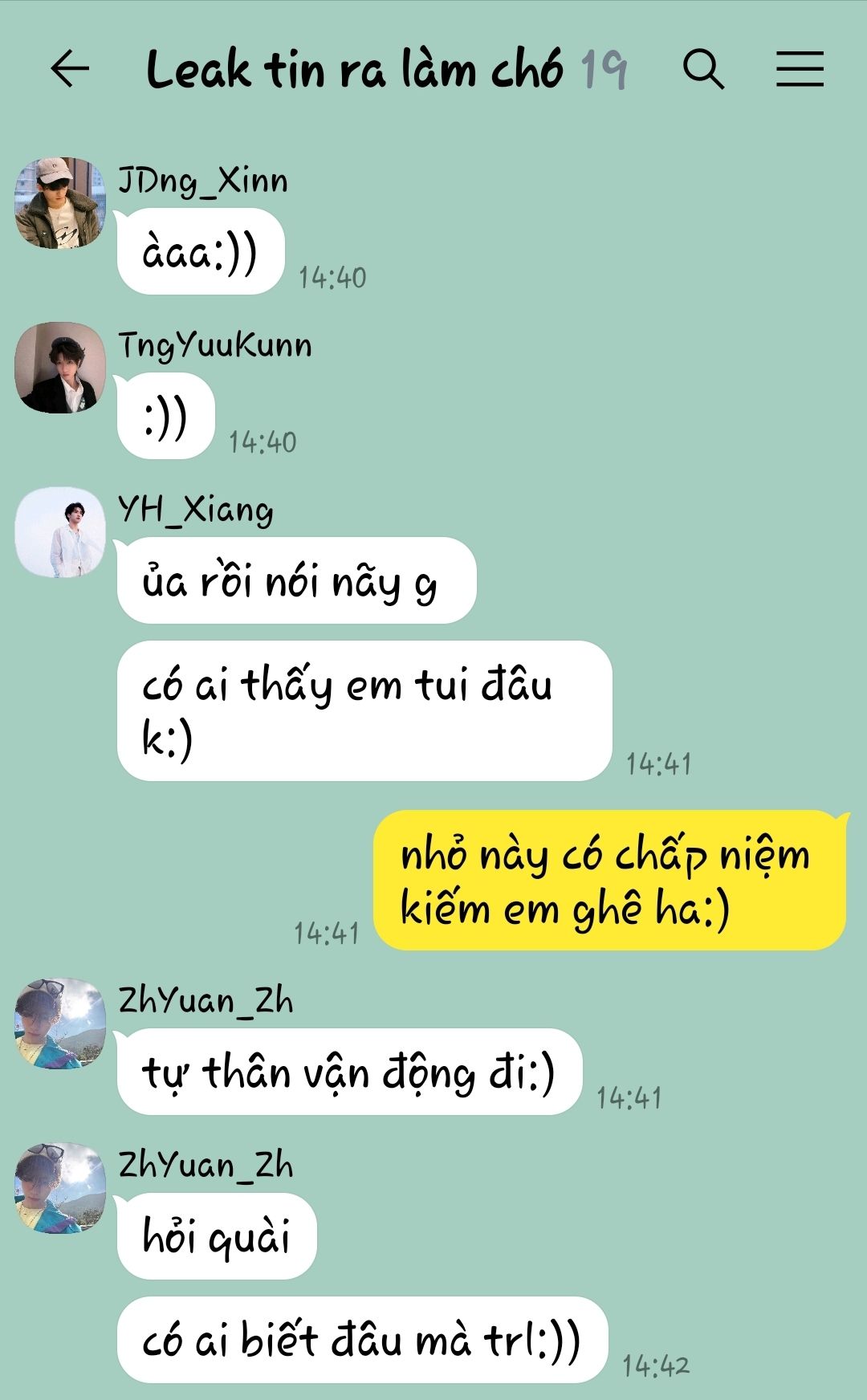View TngYuuKunn's avatar profile

(60, 368)
